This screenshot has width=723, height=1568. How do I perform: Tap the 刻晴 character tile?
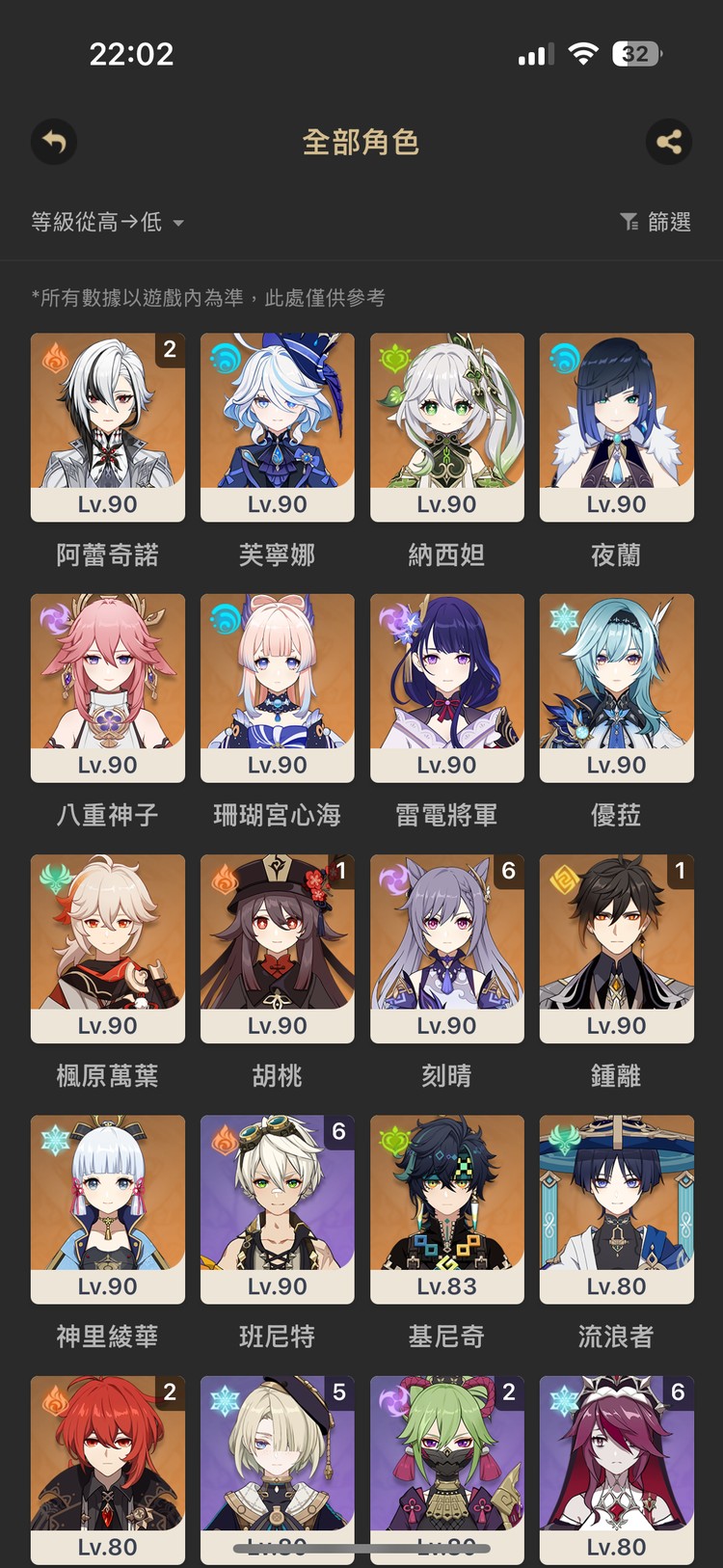[x=447, y=948]
